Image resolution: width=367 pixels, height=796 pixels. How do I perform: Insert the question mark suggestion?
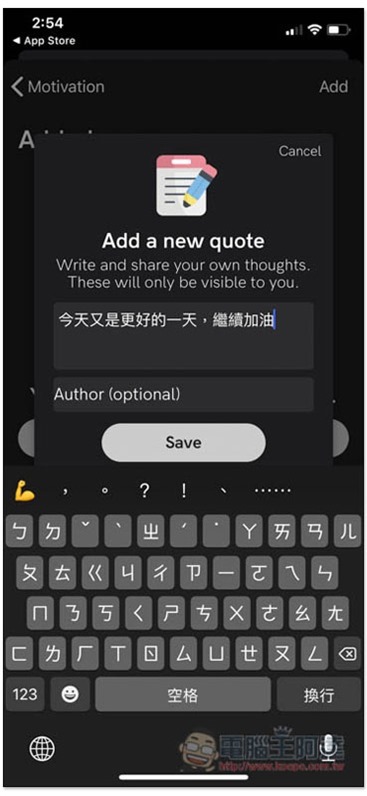[144, 490]
